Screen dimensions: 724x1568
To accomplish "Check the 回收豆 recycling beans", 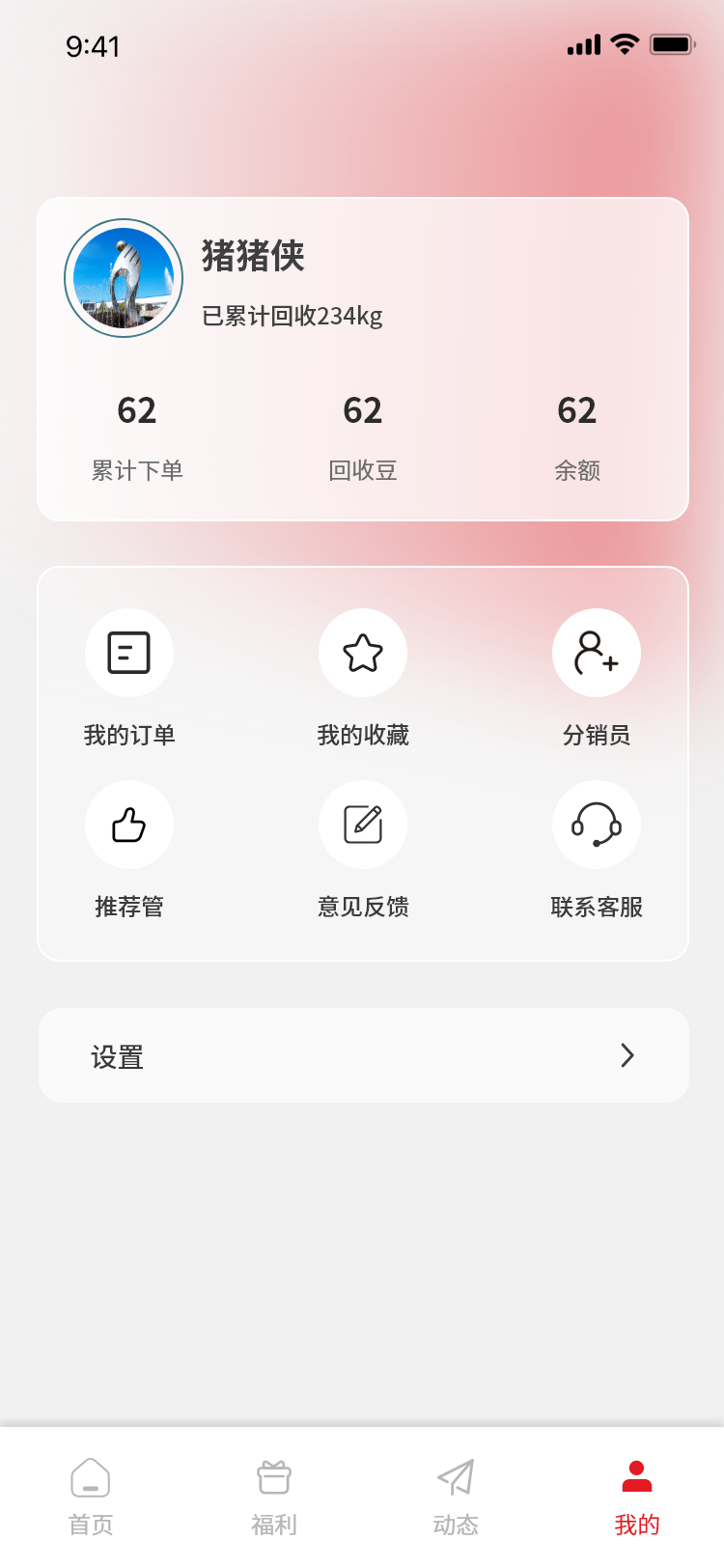I will point(363,434).
